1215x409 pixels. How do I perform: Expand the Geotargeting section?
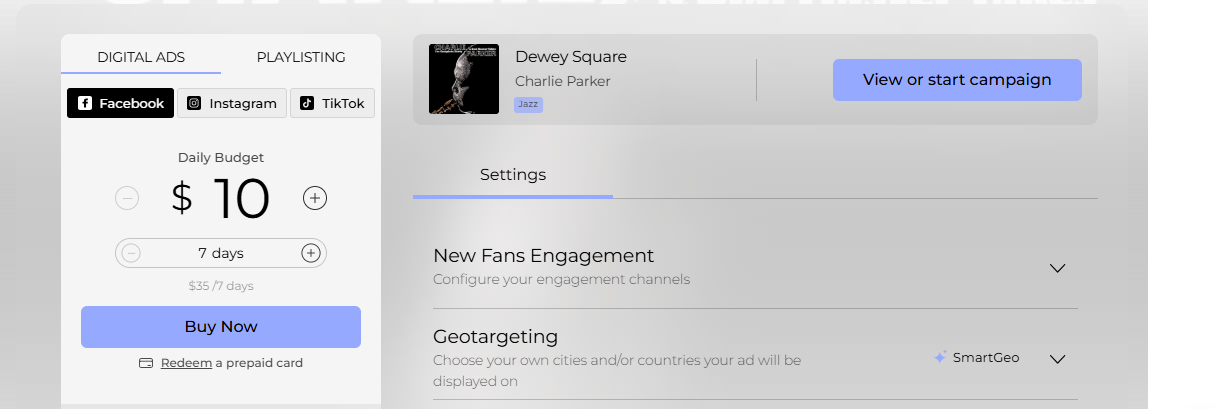pos(1057,359)
